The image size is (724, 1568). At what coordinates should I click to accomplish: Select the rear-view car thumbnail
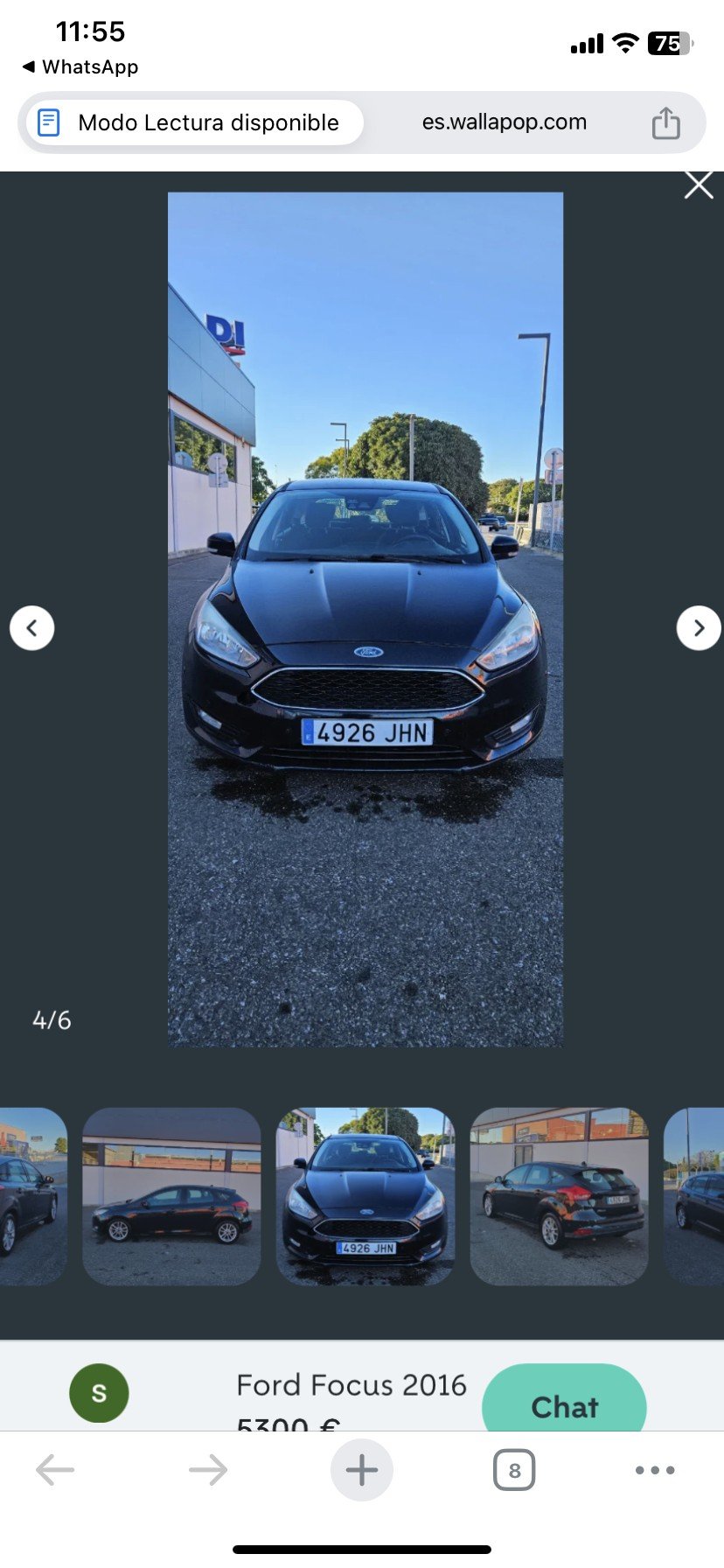click(559, 1196)
